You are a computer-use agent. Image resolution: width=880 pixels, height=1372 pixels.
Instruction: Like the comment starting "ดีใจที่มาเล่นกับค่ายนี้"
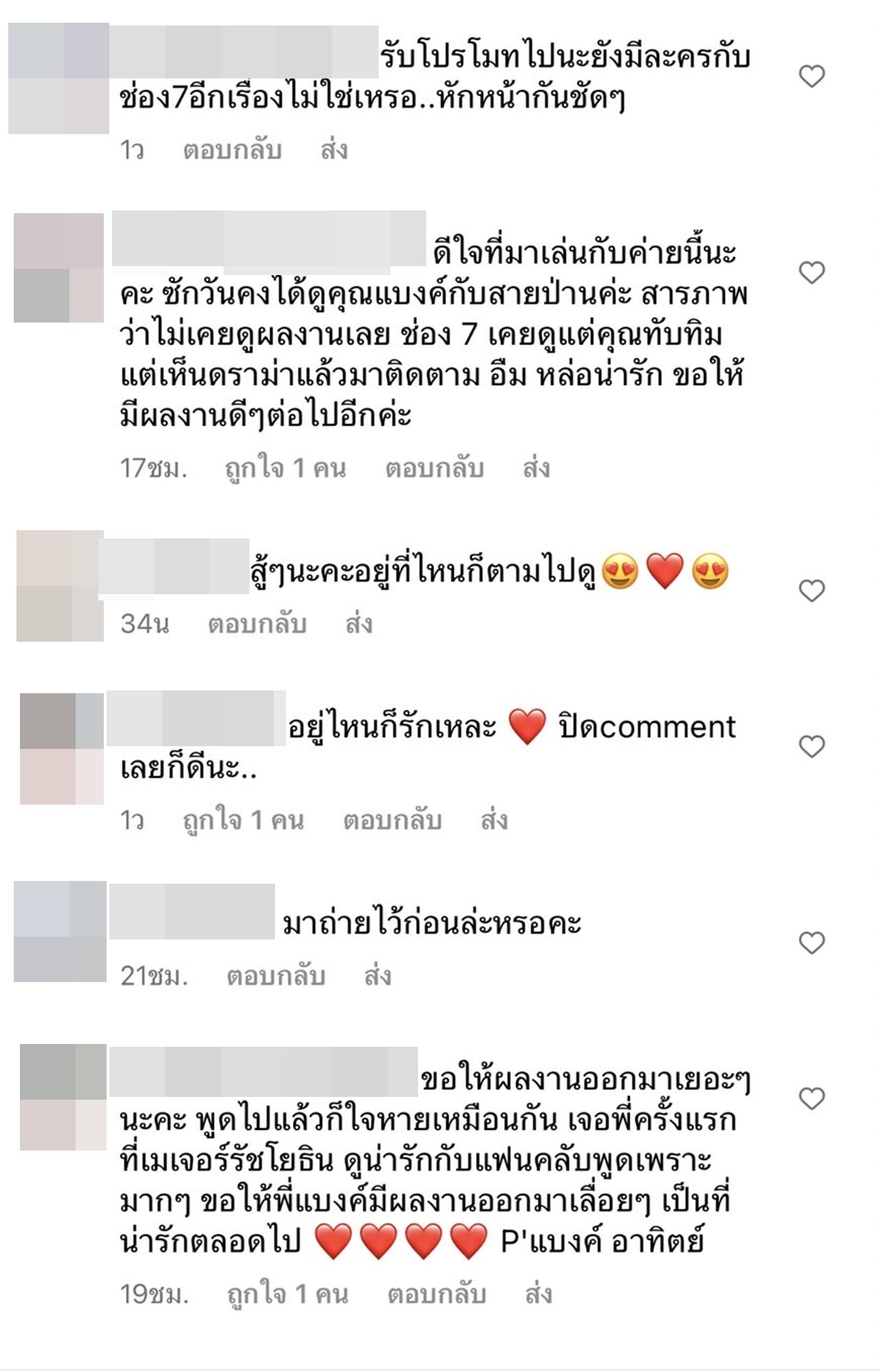point(811,273)
